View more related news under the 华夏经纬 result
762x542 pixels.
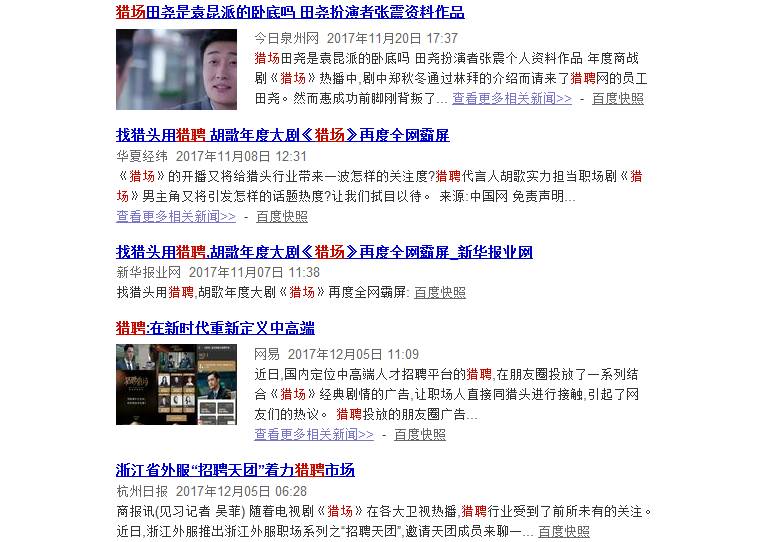click(176, 216)
